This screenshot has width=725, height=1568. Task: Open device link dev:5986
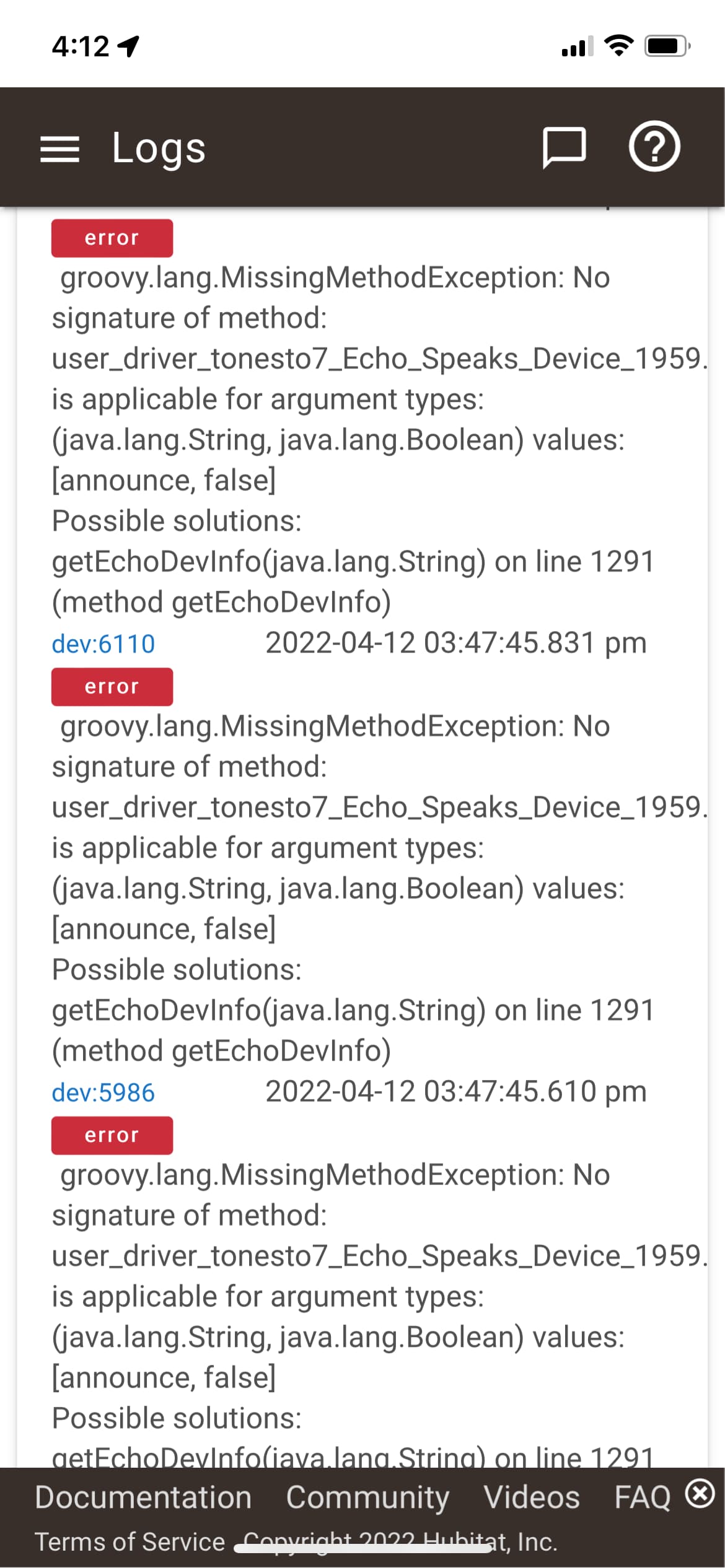pos(103,1093)
